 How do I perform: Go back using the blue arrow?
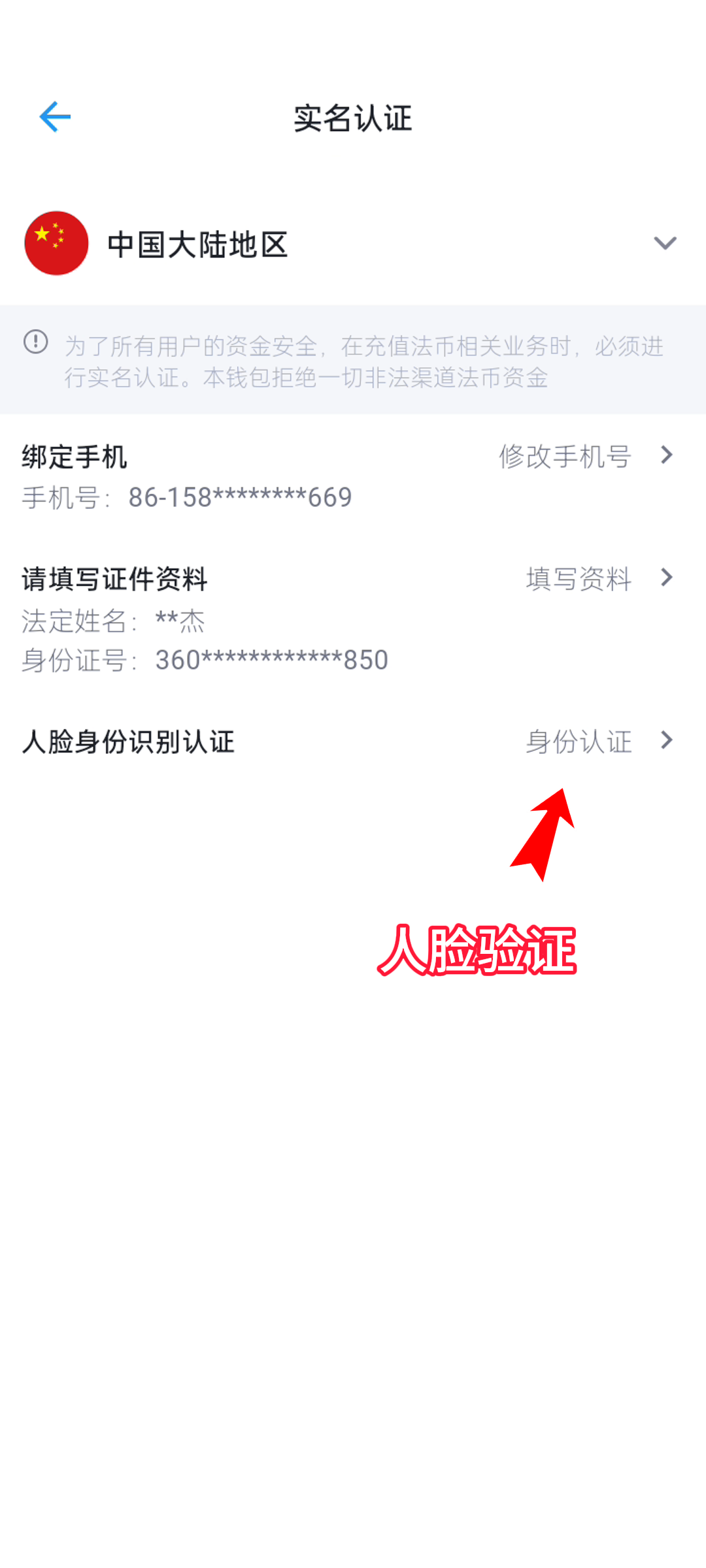pos(55,118)
